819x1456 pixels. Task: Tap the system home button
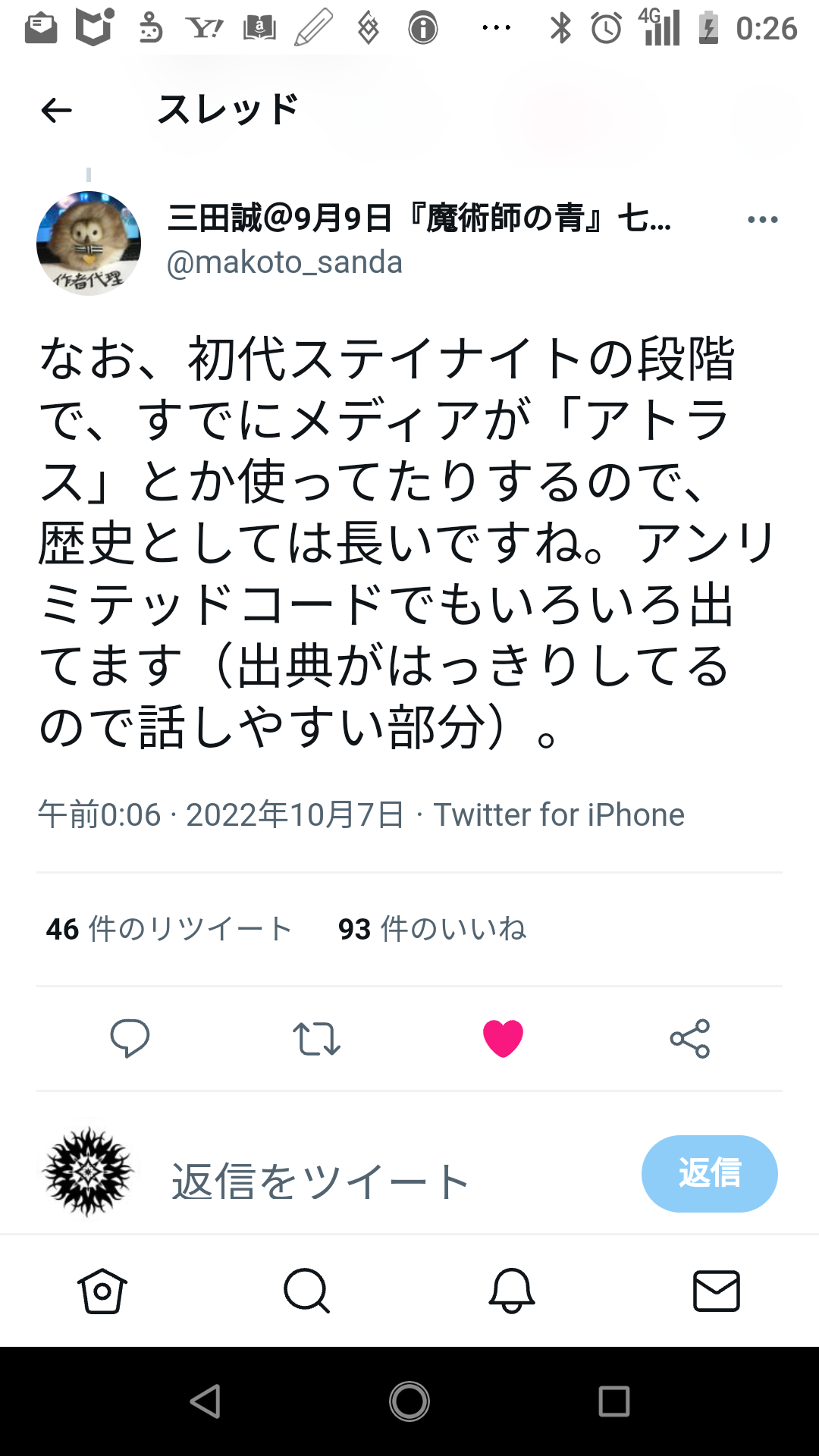click(x=409, y=1401)
